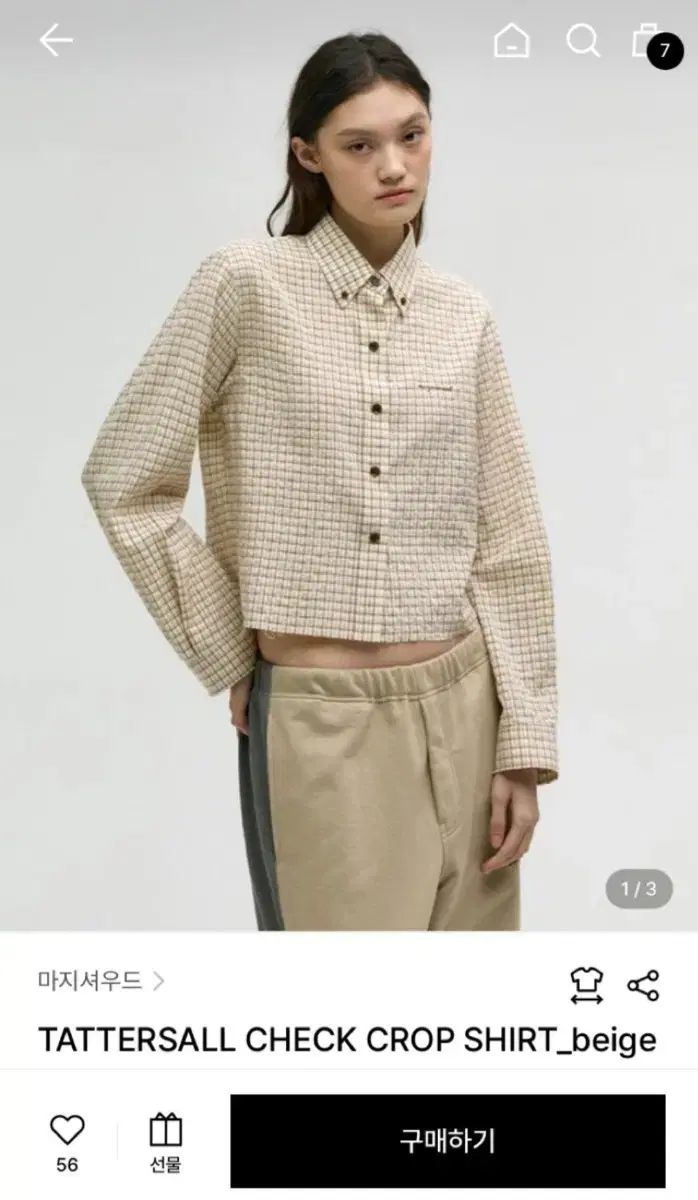Open the size guide shirt icon
Viewport: 698px width, 1200px height.
tap(586, 985)
